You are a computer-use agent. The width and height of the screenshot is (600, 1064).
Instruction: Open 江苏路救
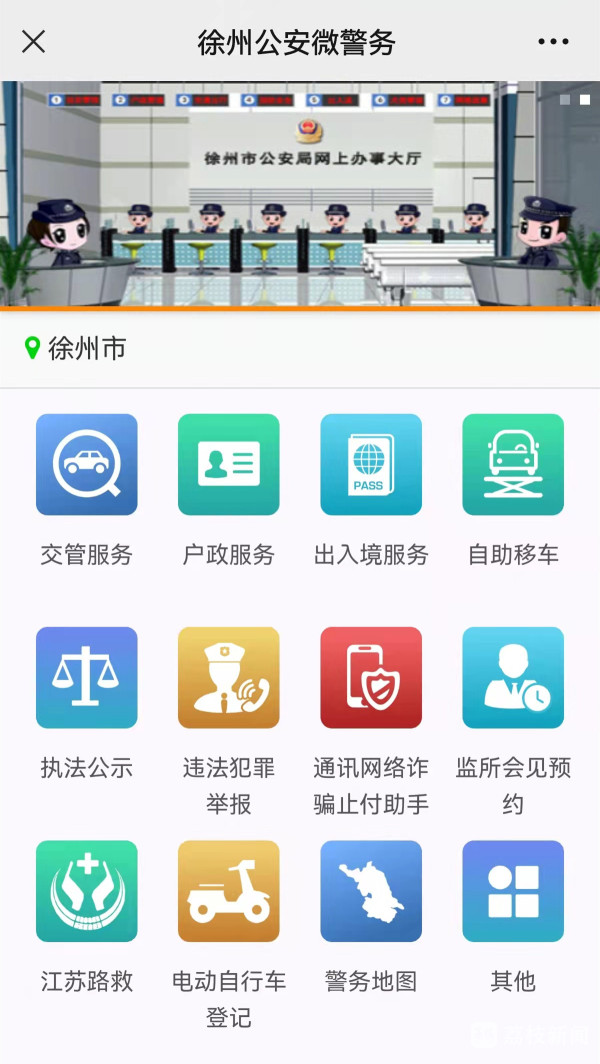[86, 891]
